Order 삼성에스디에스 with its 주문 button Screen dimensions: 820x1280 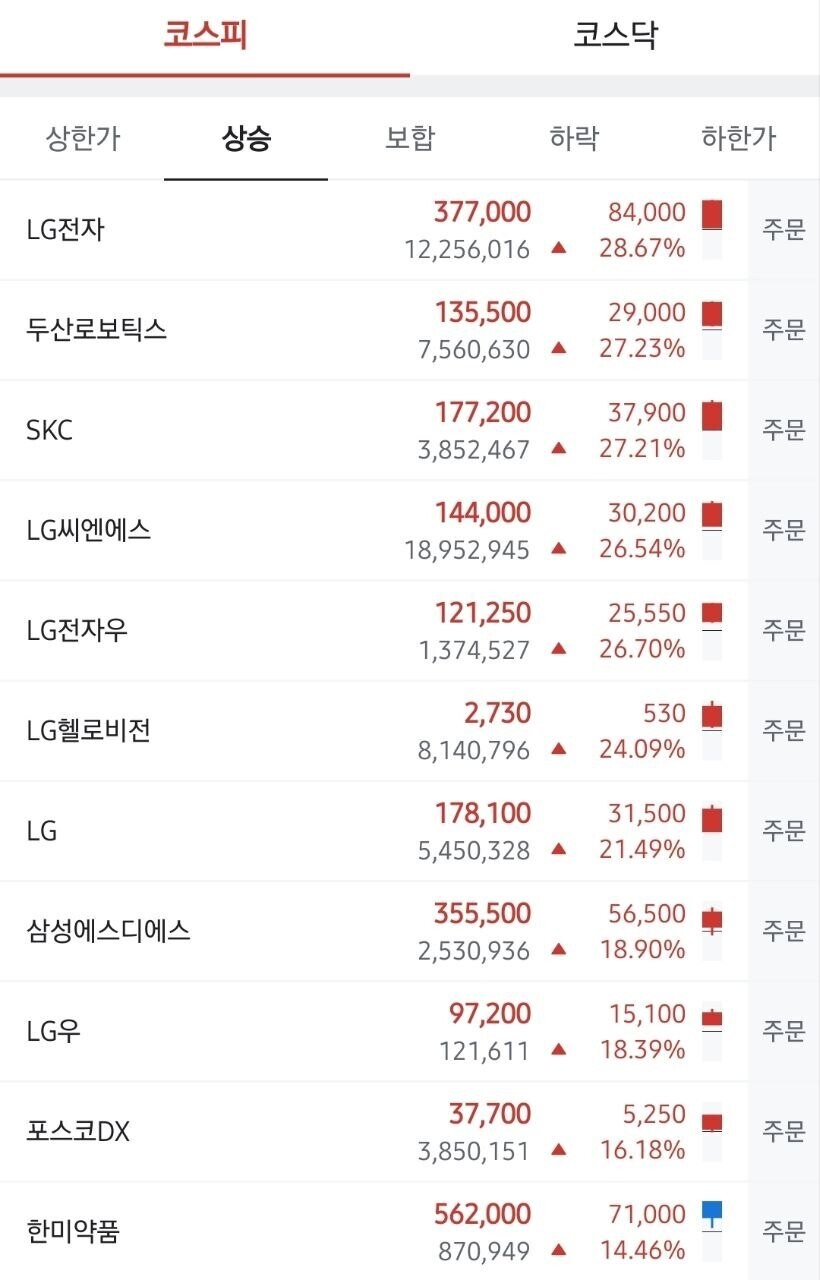pyautogui.click(x=784, y=931)
